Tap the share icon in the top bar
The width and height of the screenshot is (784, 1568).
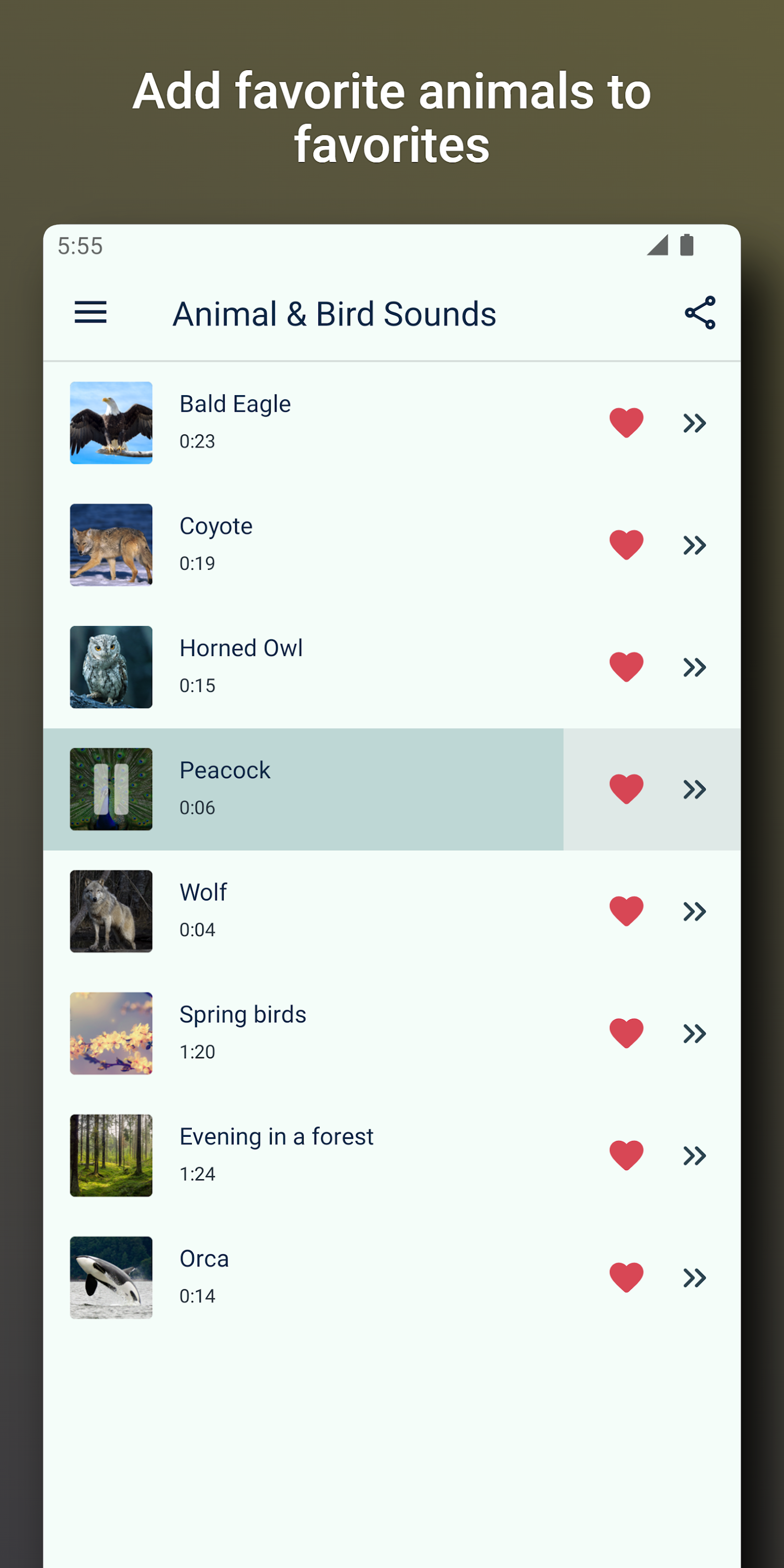700,313
